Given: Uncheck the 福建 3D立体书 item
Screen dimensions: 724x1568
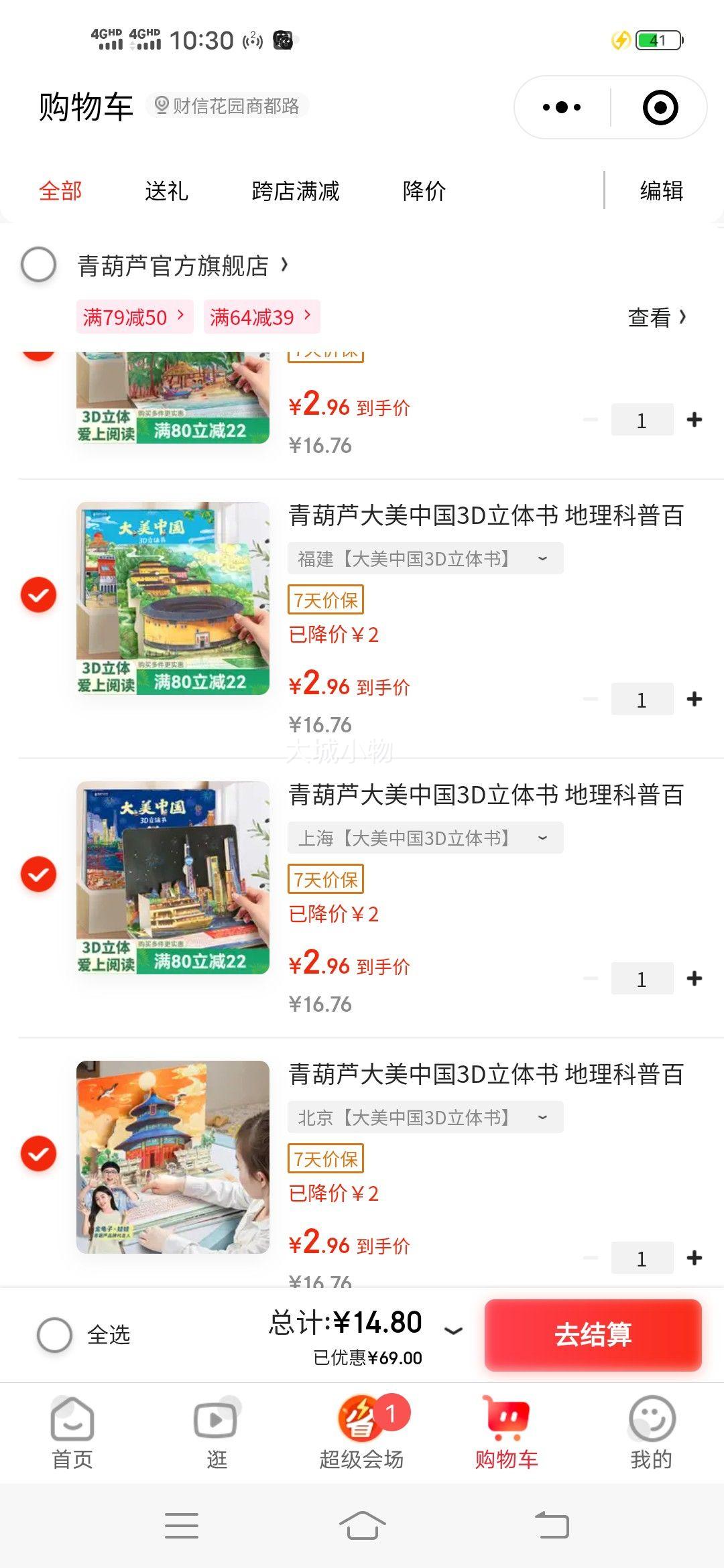Looking at the screenshot, I should pos(38,595).
